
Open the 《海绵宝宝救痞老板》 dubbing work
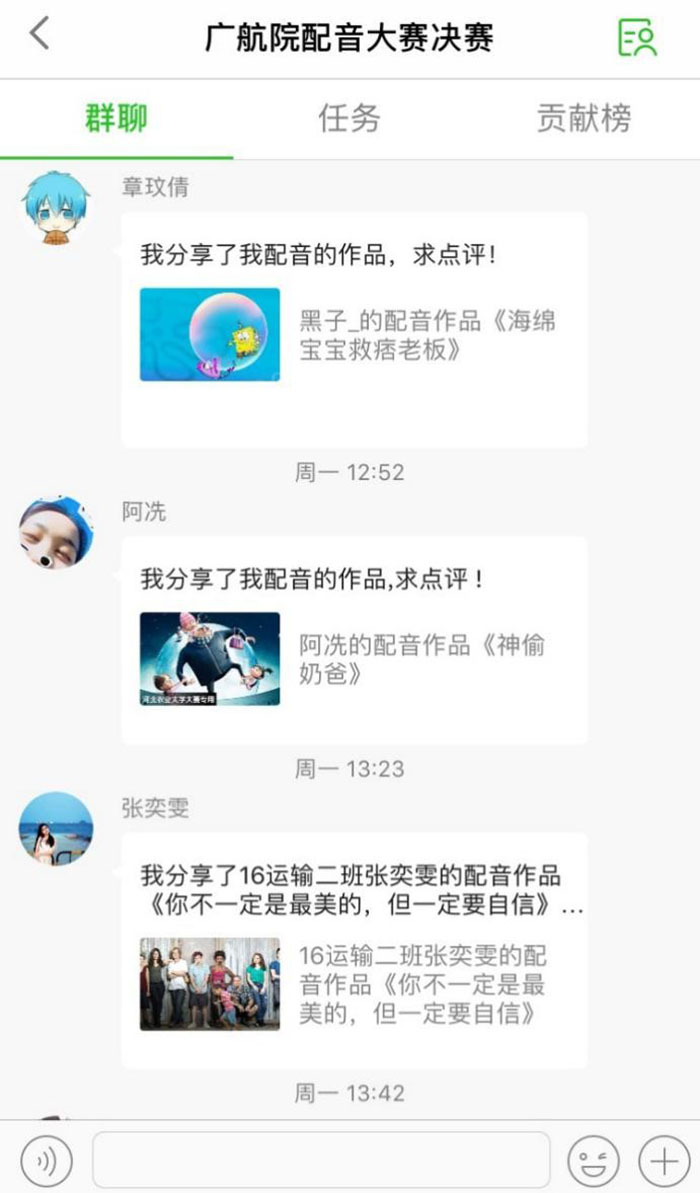point(354,335)
